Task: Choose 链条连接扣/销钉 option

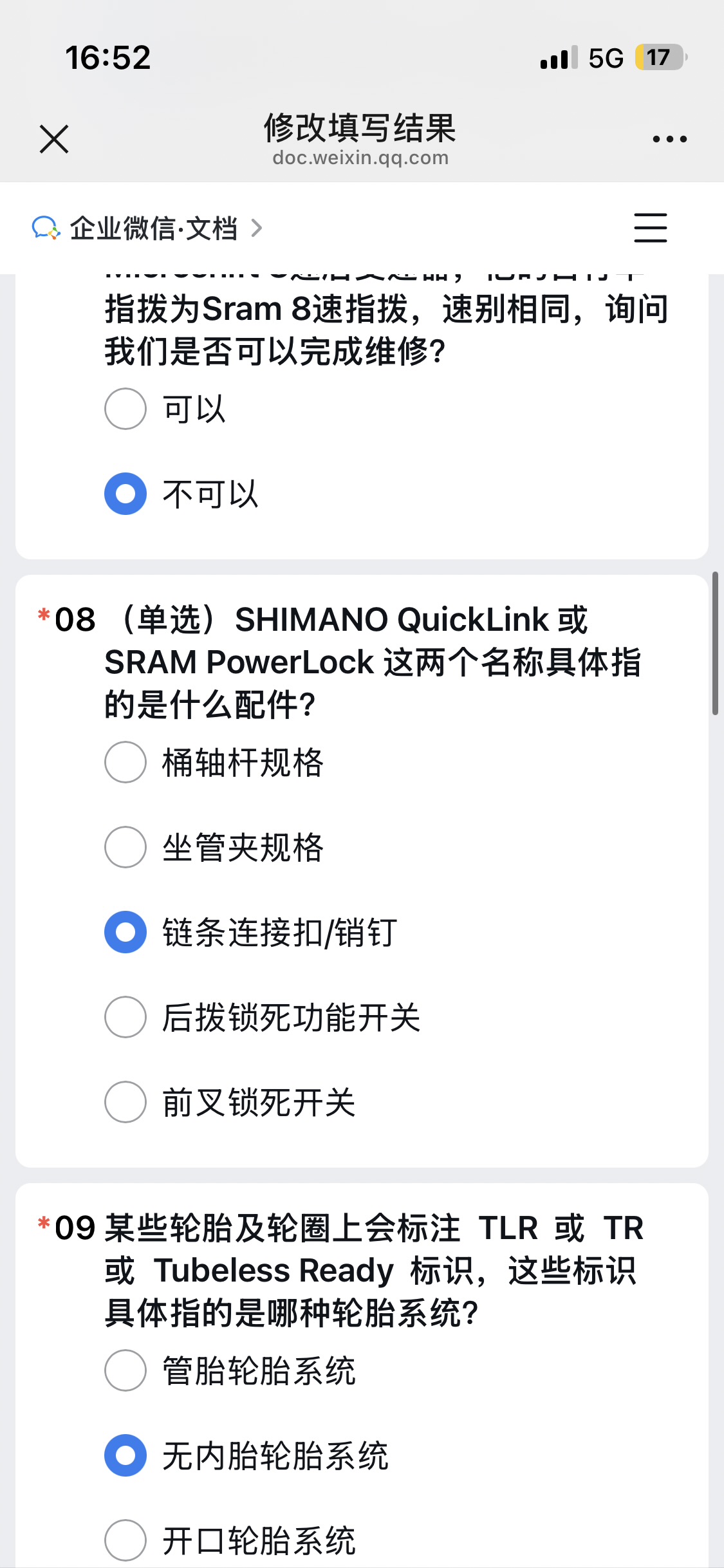Action: [x=125, y=932]
